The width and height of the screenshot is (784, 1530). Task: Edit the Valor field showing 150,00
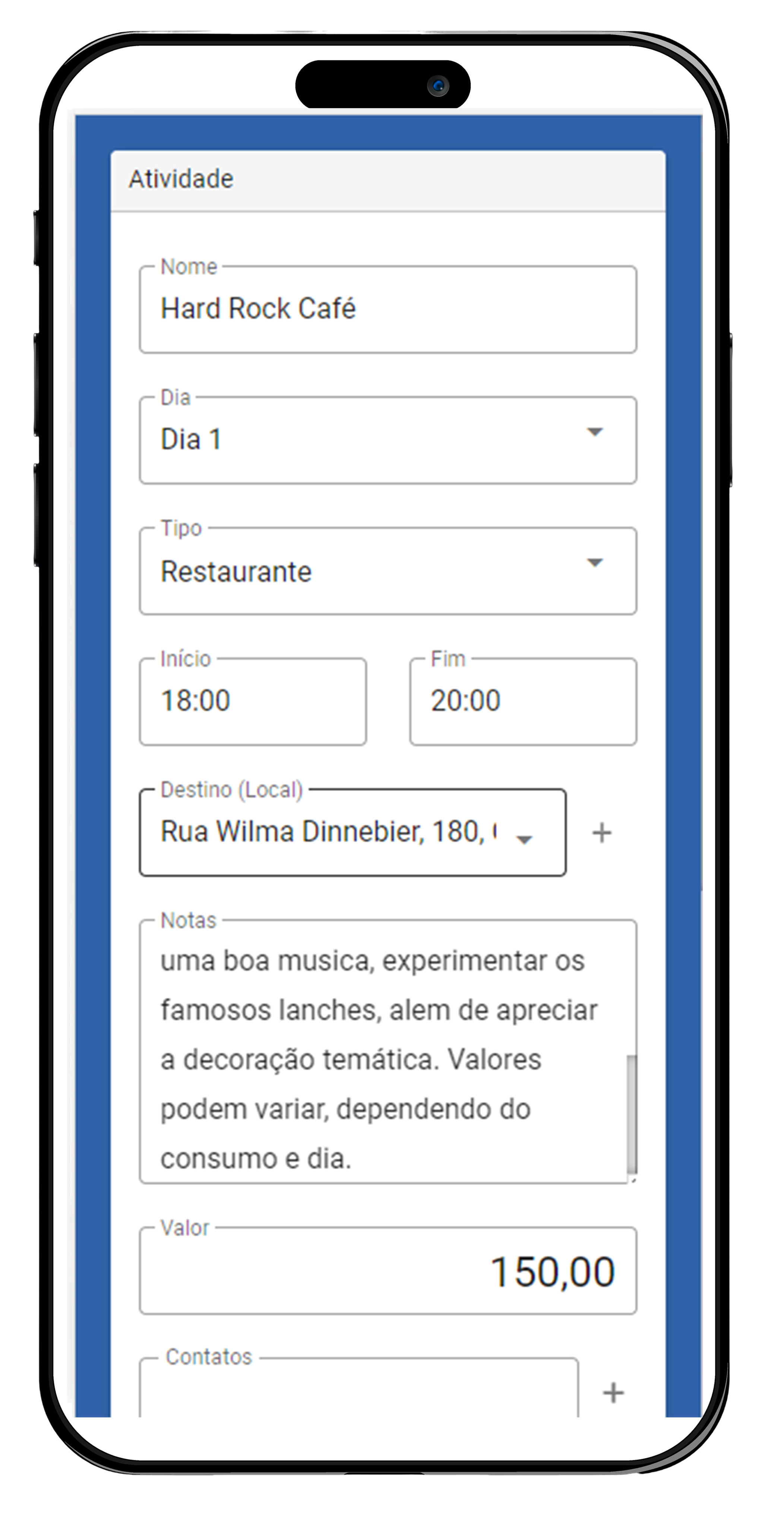tap(388, 1272)
